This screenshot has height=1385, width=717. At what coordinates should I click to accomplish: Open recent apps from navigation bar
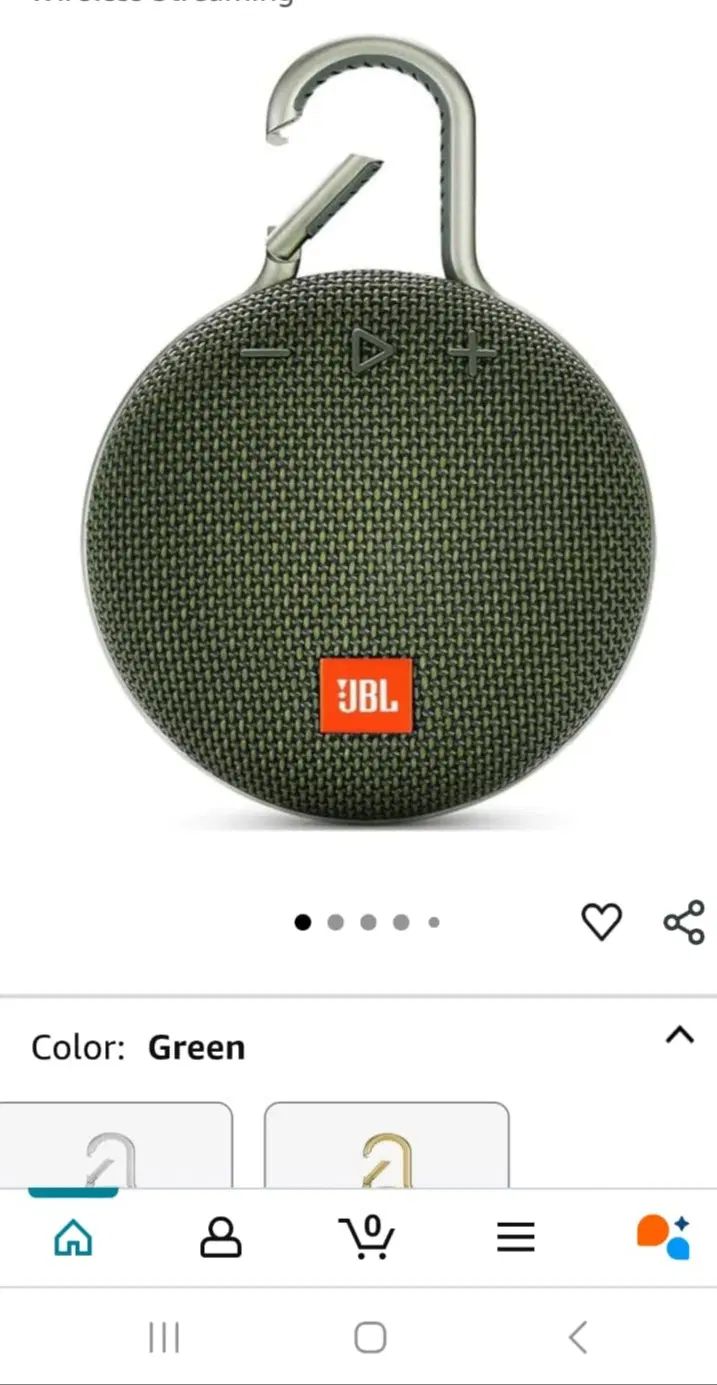pyautogui.click(x=164, y=1337)
